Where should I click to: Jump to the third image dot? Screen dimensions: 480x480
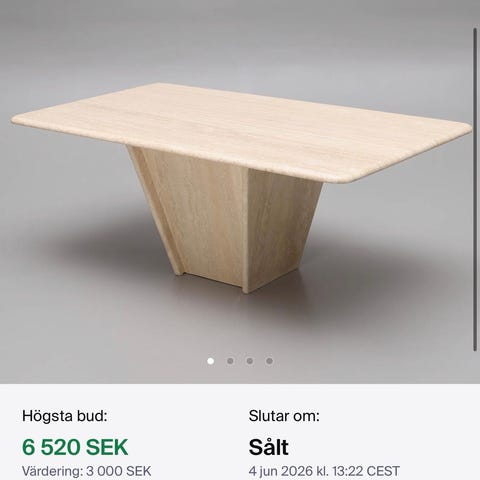[250, 361]
